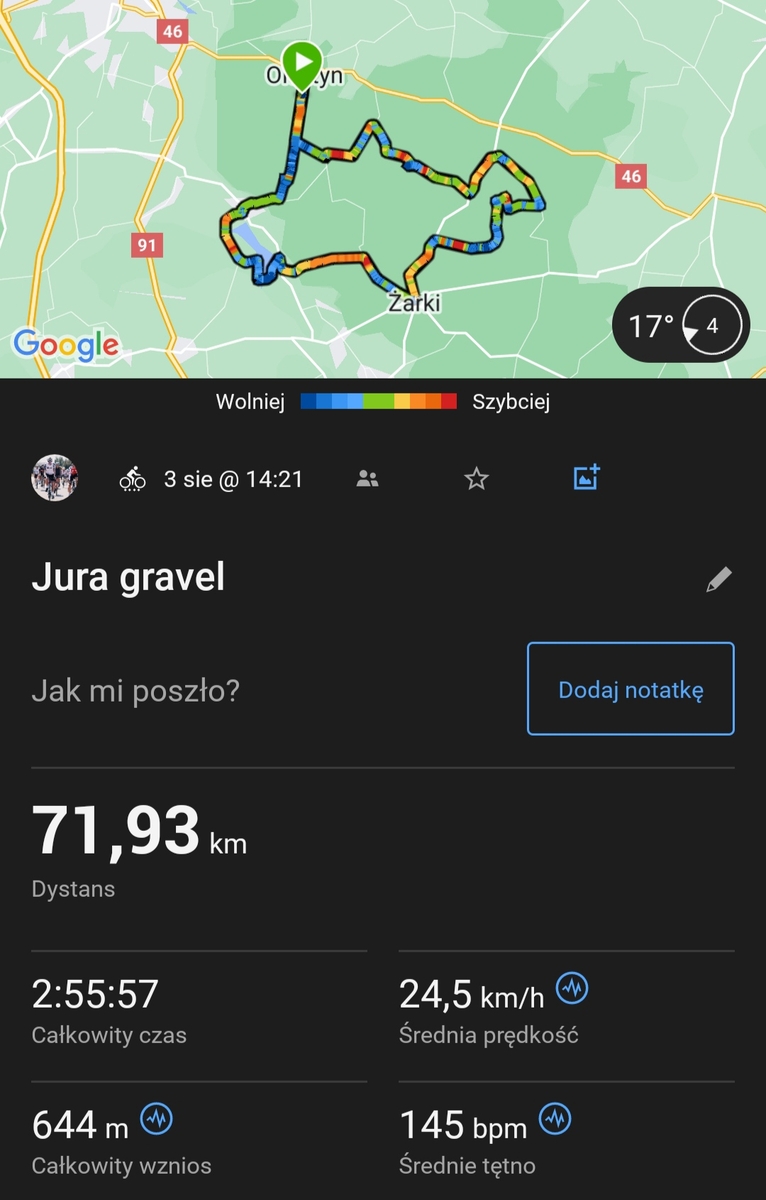Screen dimensions: 766x1200
Task: Open activity privacy people icon
Action: (367, 479)
